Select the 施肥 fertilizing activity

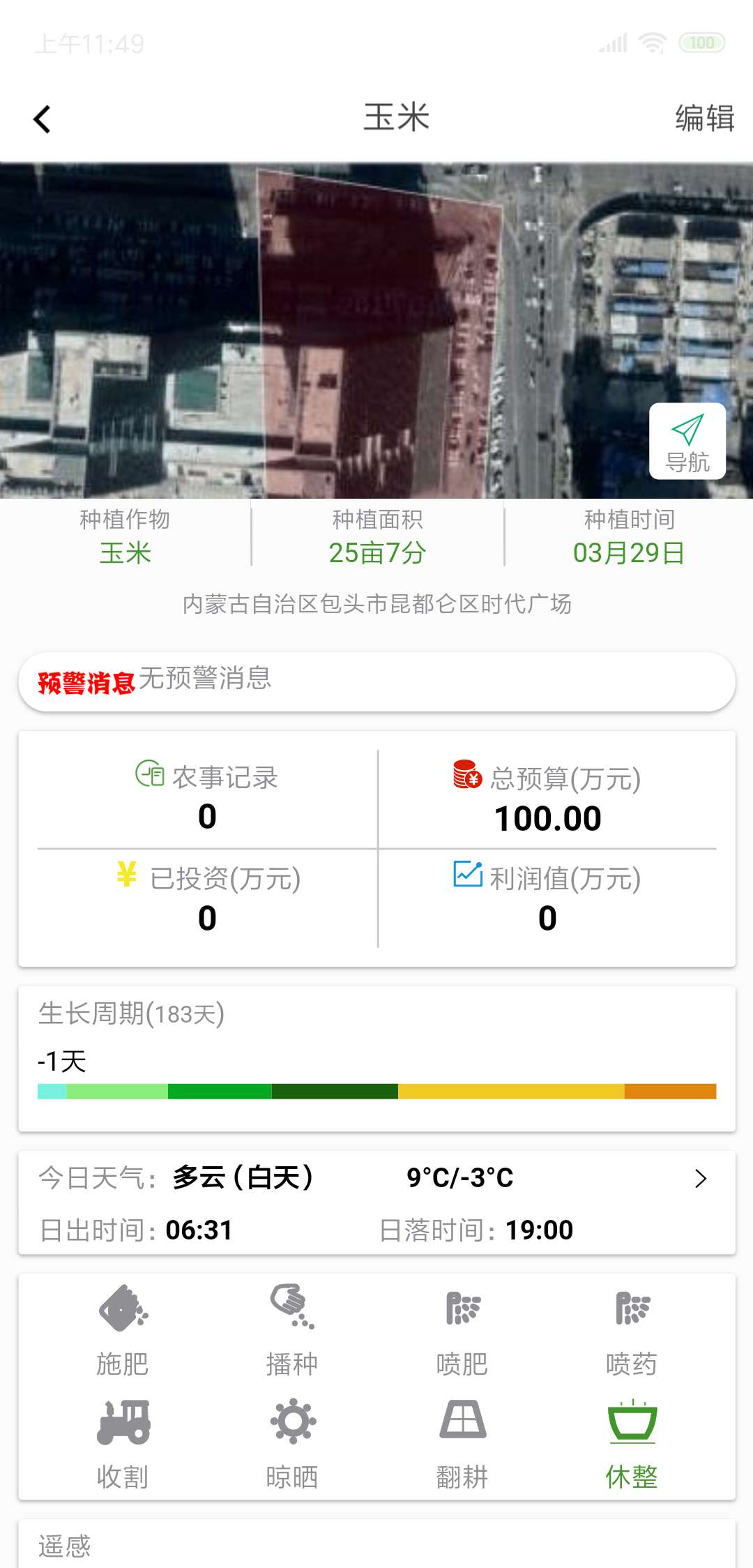click(x=123, y=1330)
